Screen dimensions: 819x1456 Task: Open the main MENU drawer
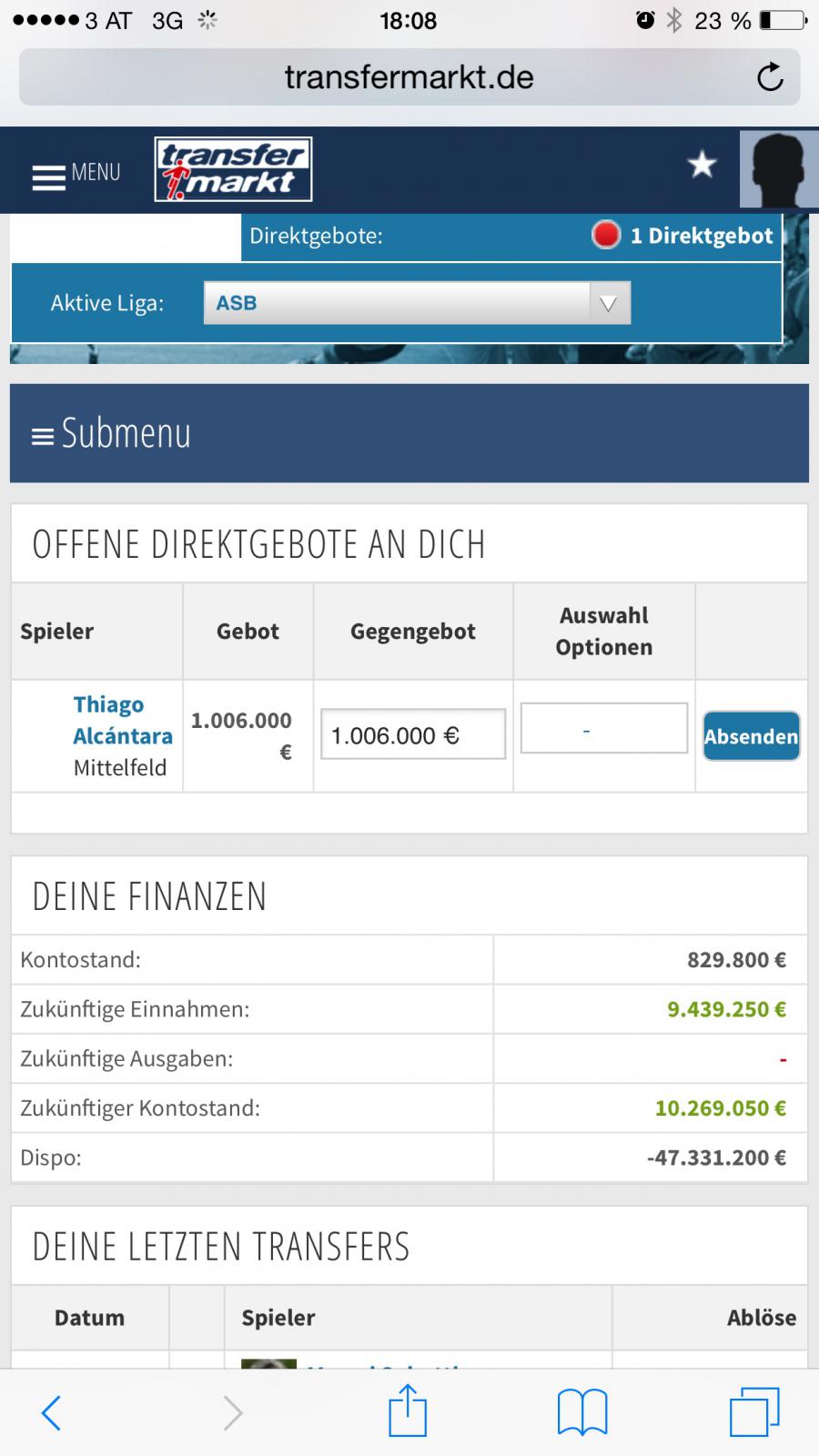click(76, 173)
